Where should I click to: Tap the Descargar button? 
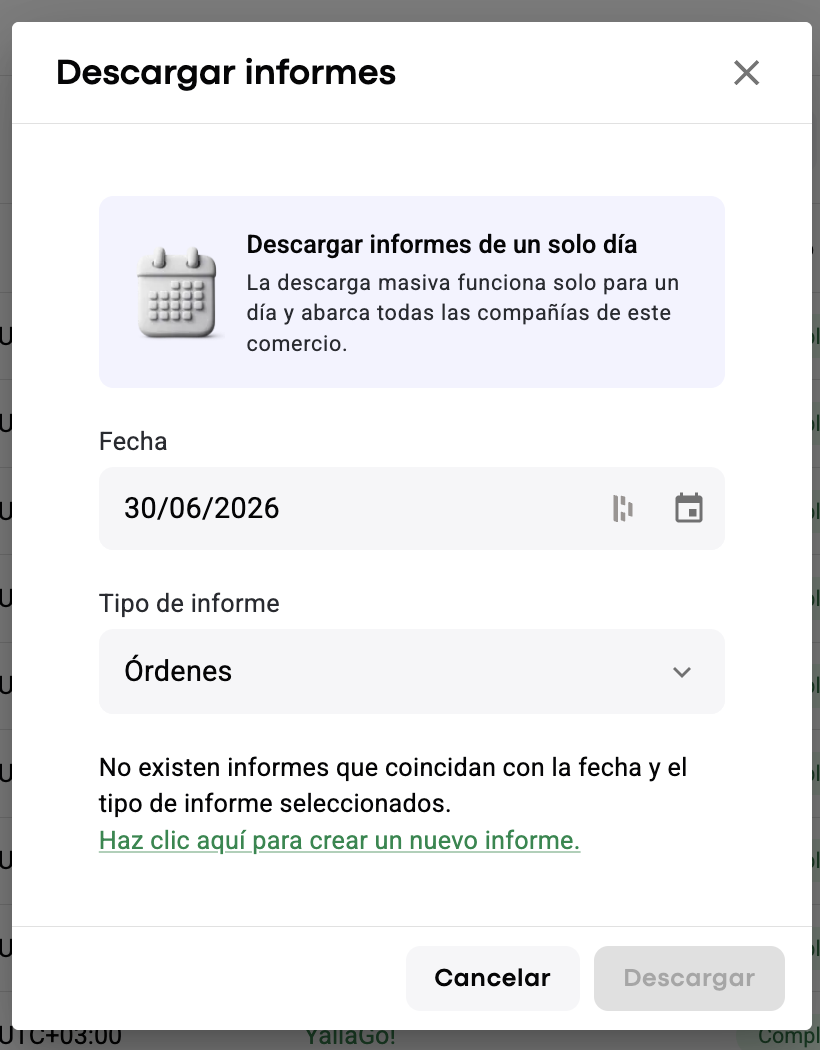[689, 978]
